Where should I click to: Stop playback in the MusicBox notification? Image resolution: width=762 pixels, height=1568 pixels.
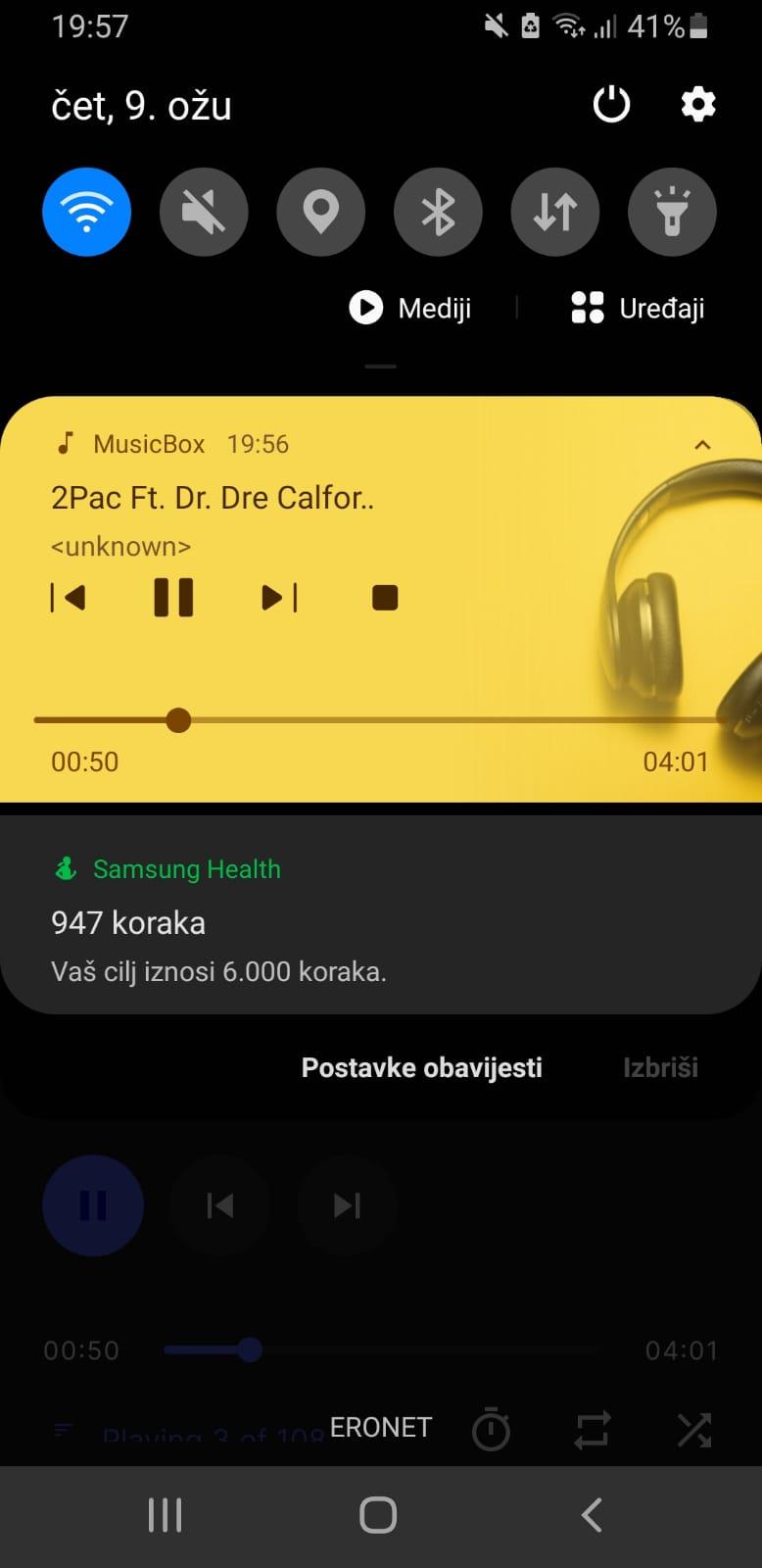(x=385, y=598)
